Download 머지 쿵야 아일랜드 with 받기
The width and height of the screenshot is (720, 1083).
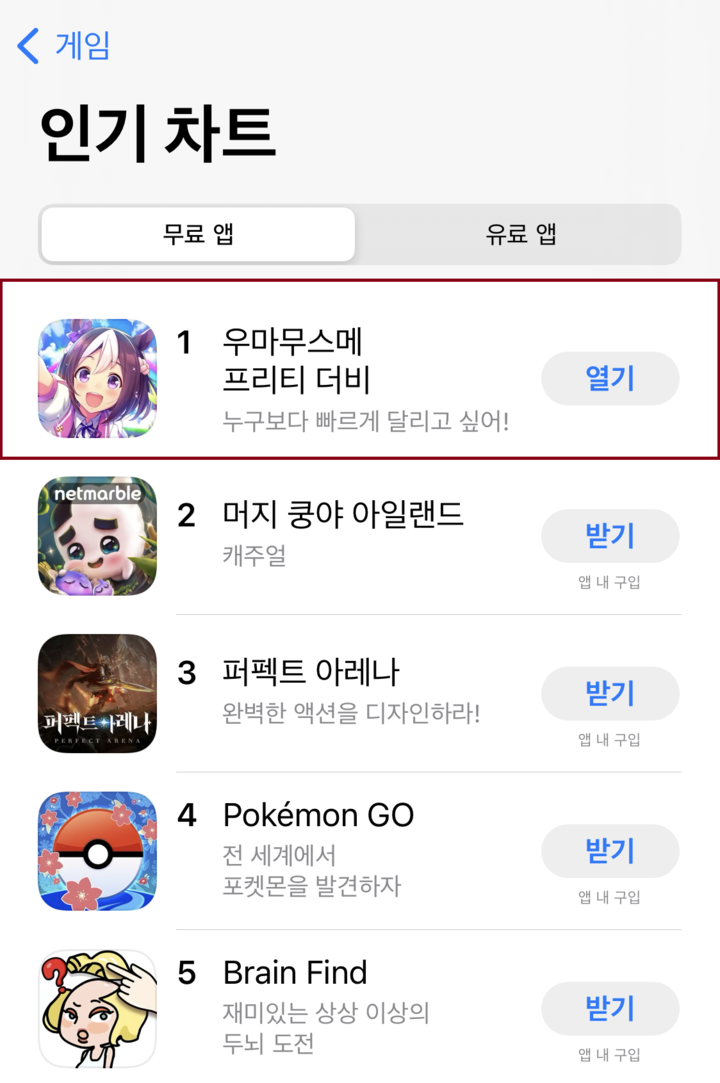(x=610, y=536)
